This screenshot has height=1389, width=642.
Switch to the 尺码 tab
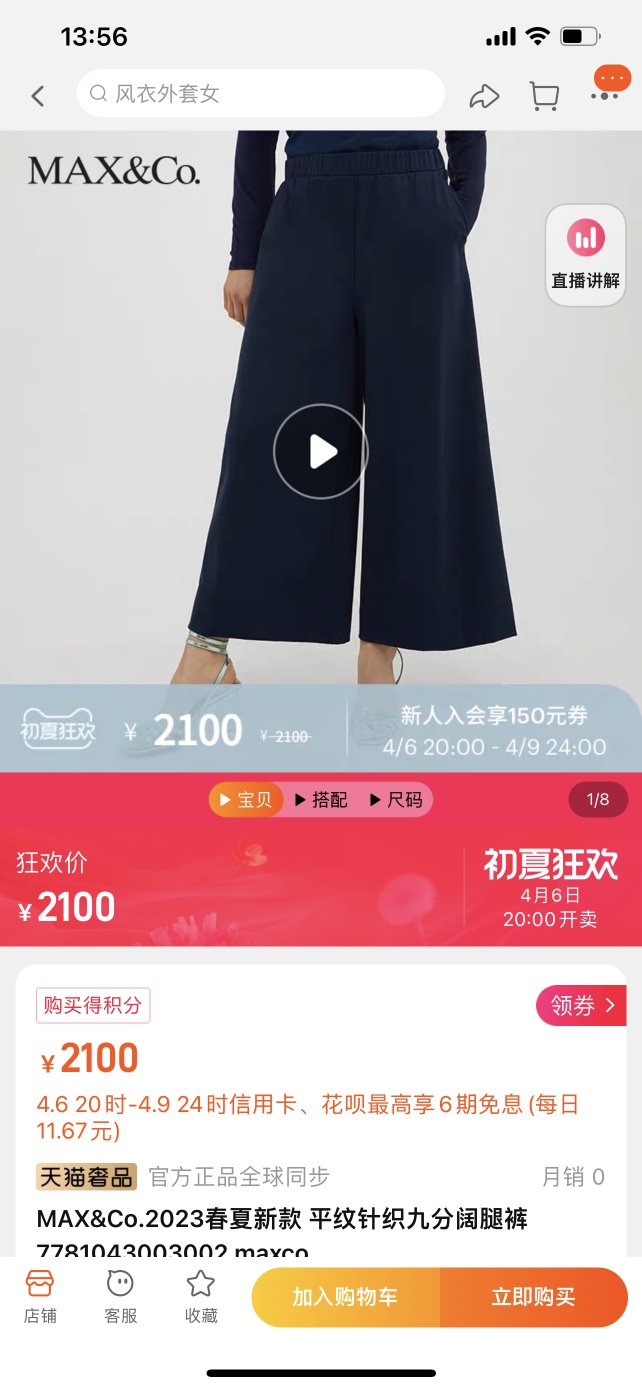point(396,800)
